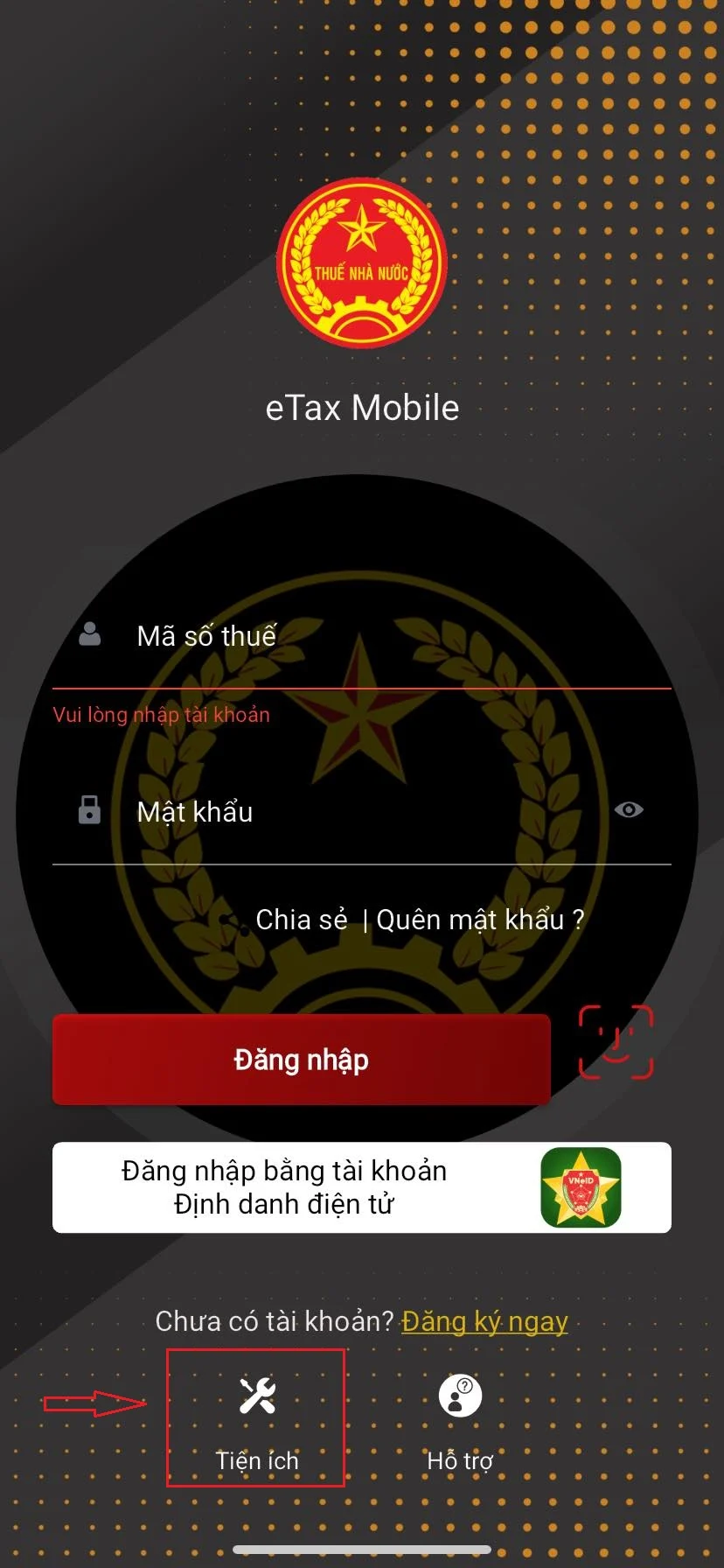Toggle password visibility eye icon
Image resolution: width=724 pixels, height=1568 pixels.
[x=629, y=810]
